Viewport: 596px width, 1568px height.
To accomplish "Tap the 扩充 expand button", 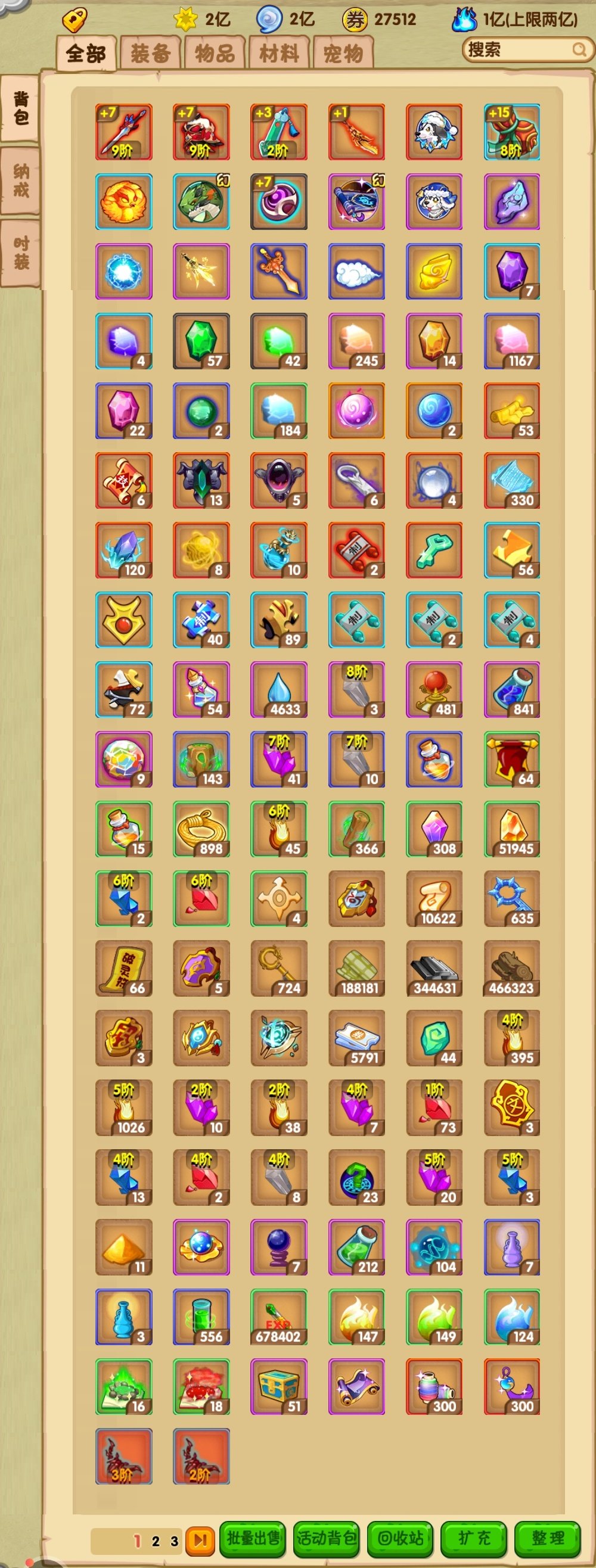I will click(474, 1539).
